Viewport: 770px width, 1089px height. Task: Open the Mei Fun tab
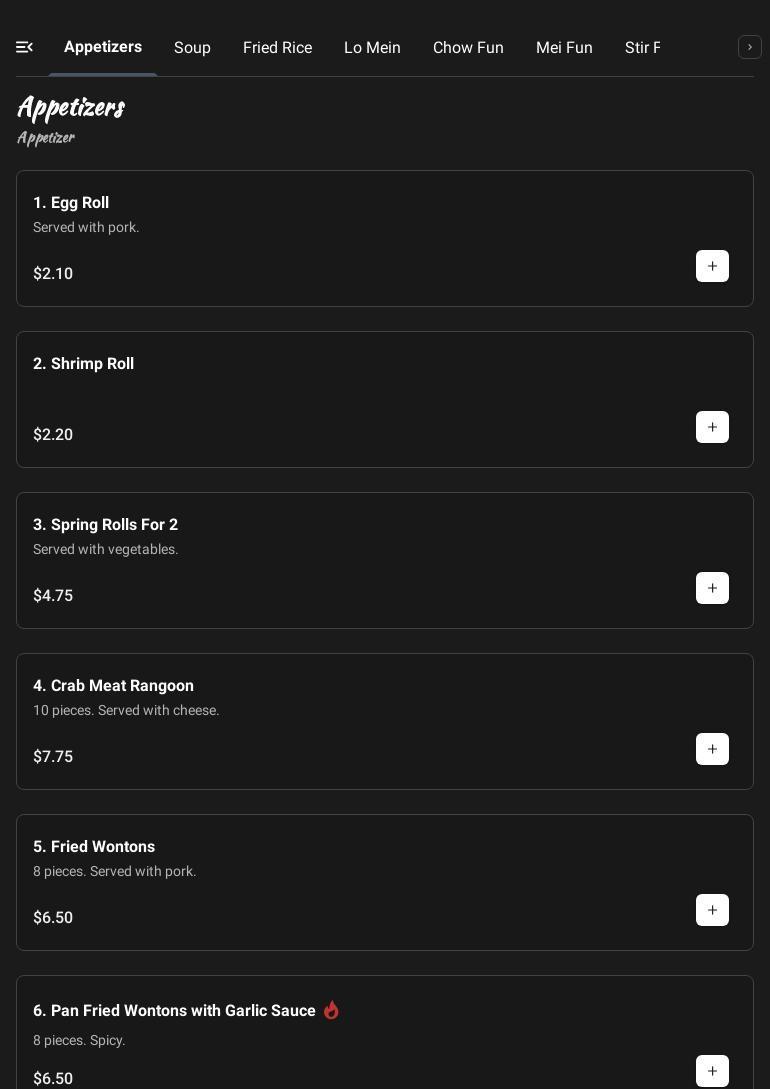pyautogui.click(x=564, y=48)
